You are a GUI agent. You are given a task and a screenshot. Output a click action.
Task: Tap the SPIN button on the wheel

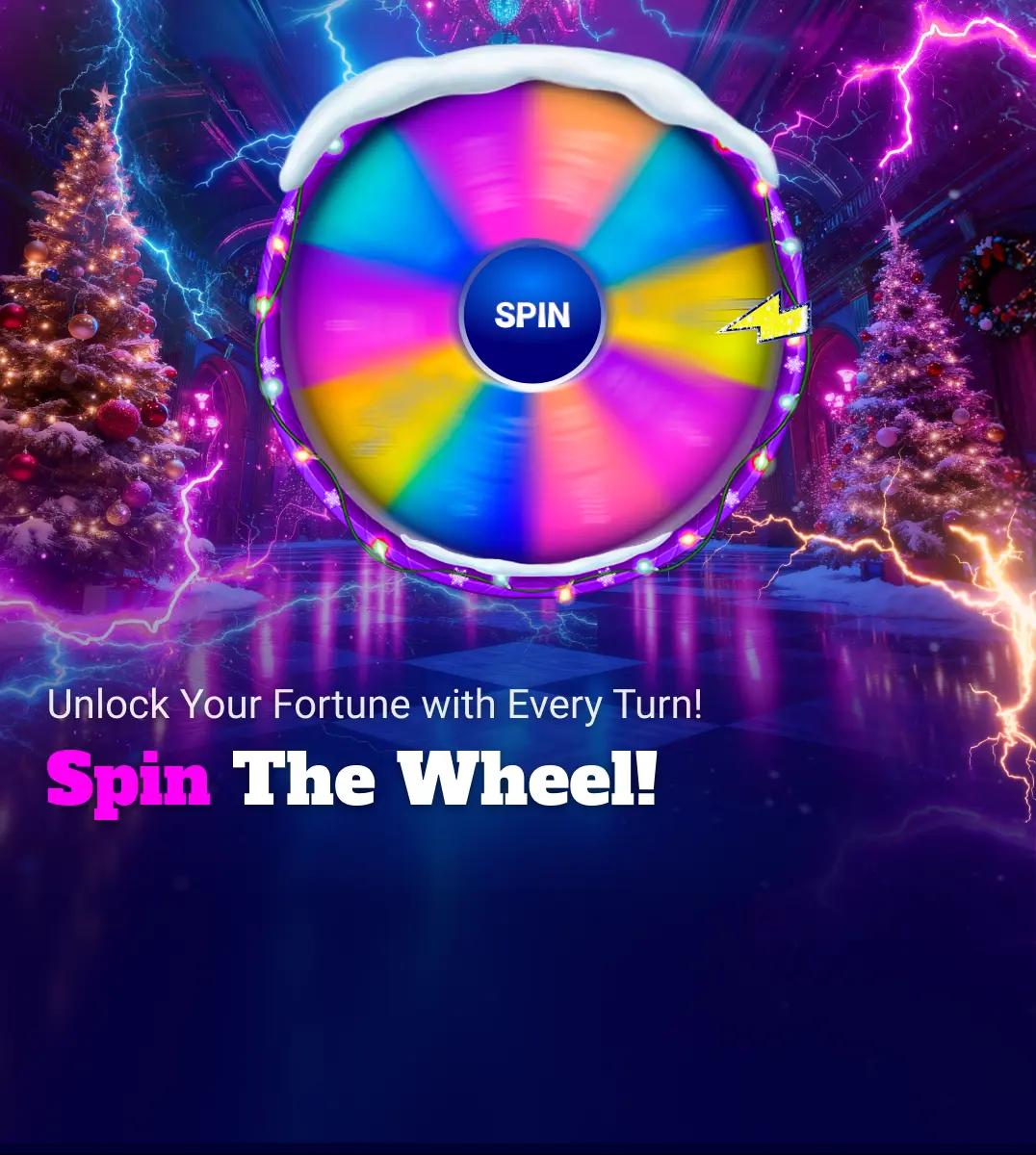(x=531, y=316)
